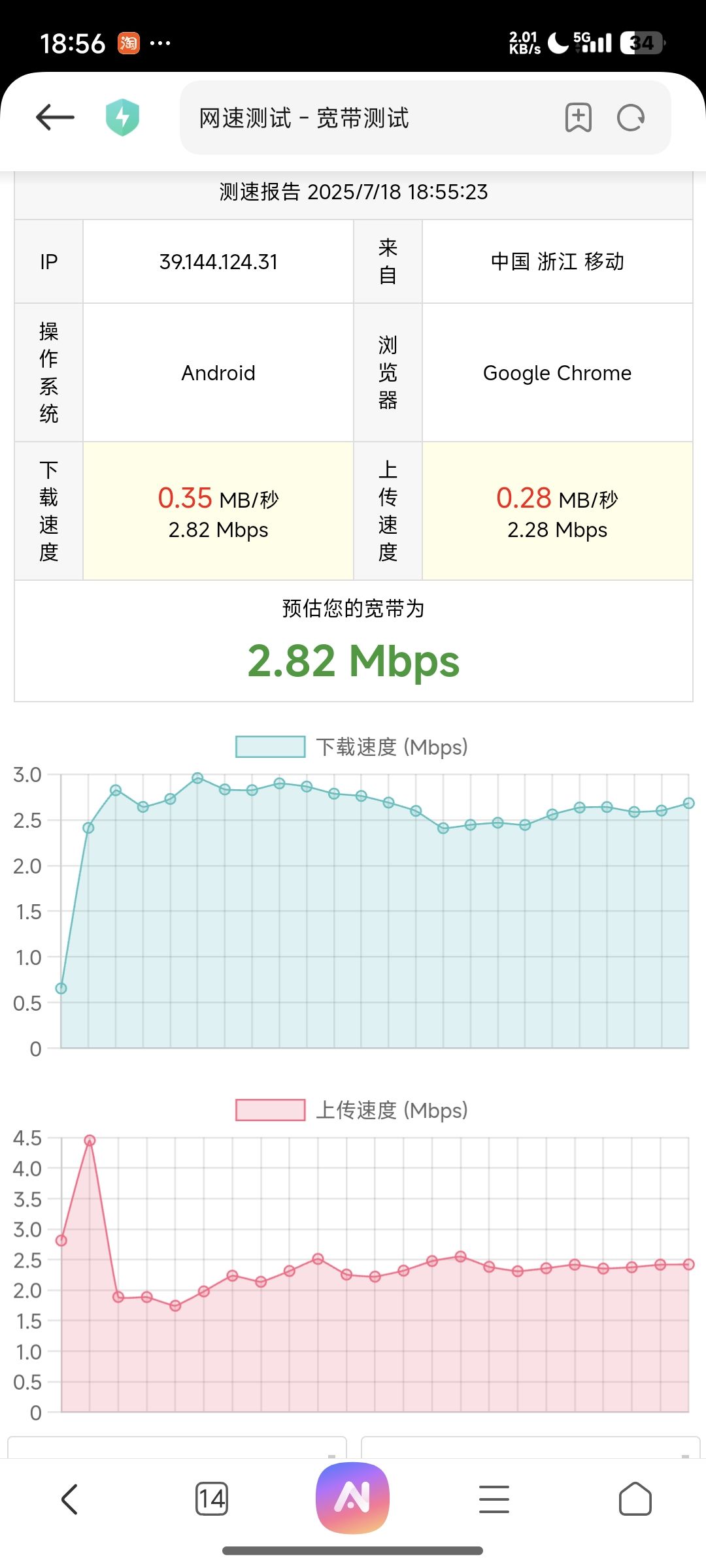Screen dimensions: 706x1568
Task: Open the Taobao notification icon in status bar
Action: point(128,42)
